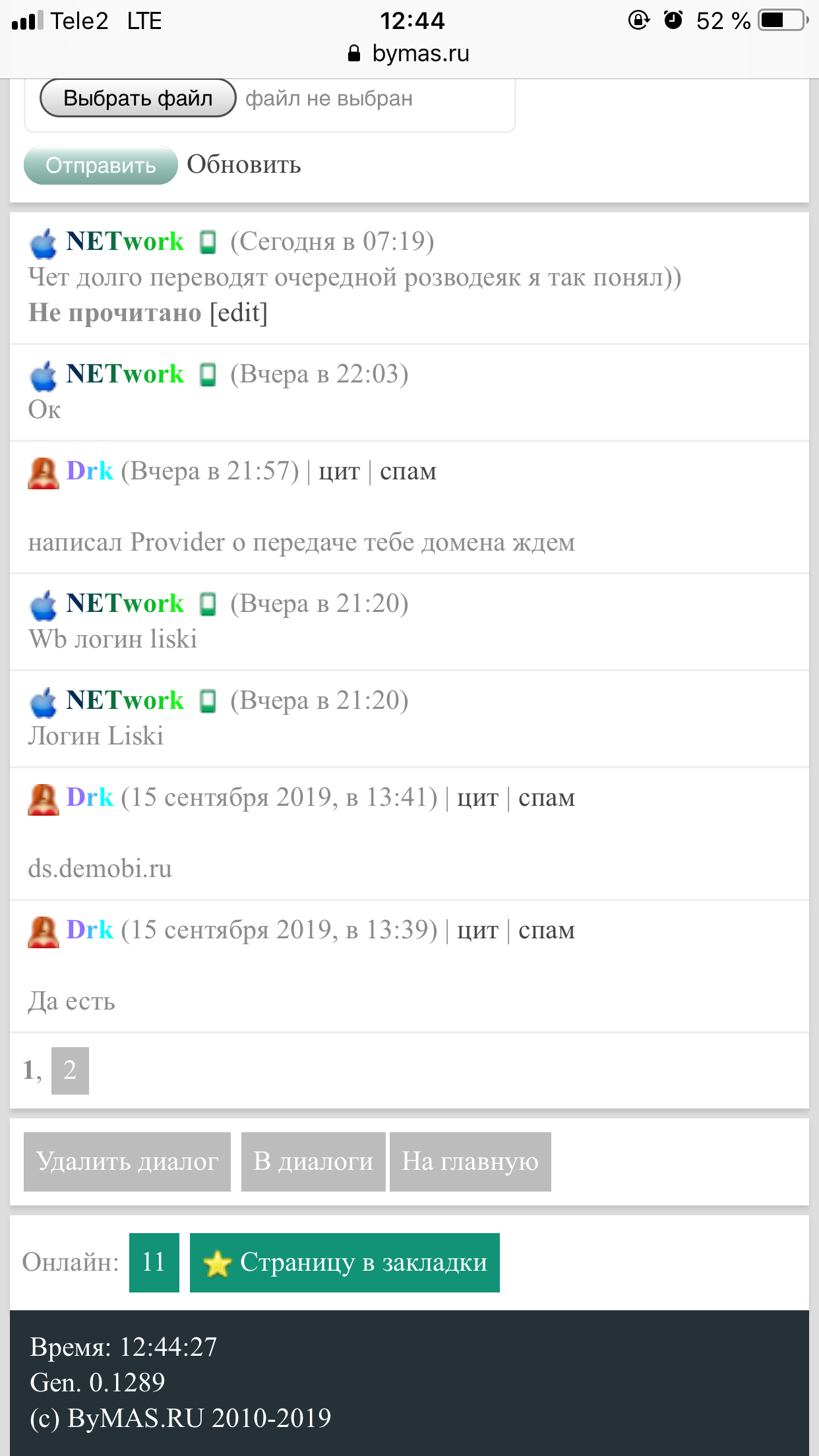Mark Drk's 13:41 message as spam
Screen dimensions: 819x1456
point(546,798)
